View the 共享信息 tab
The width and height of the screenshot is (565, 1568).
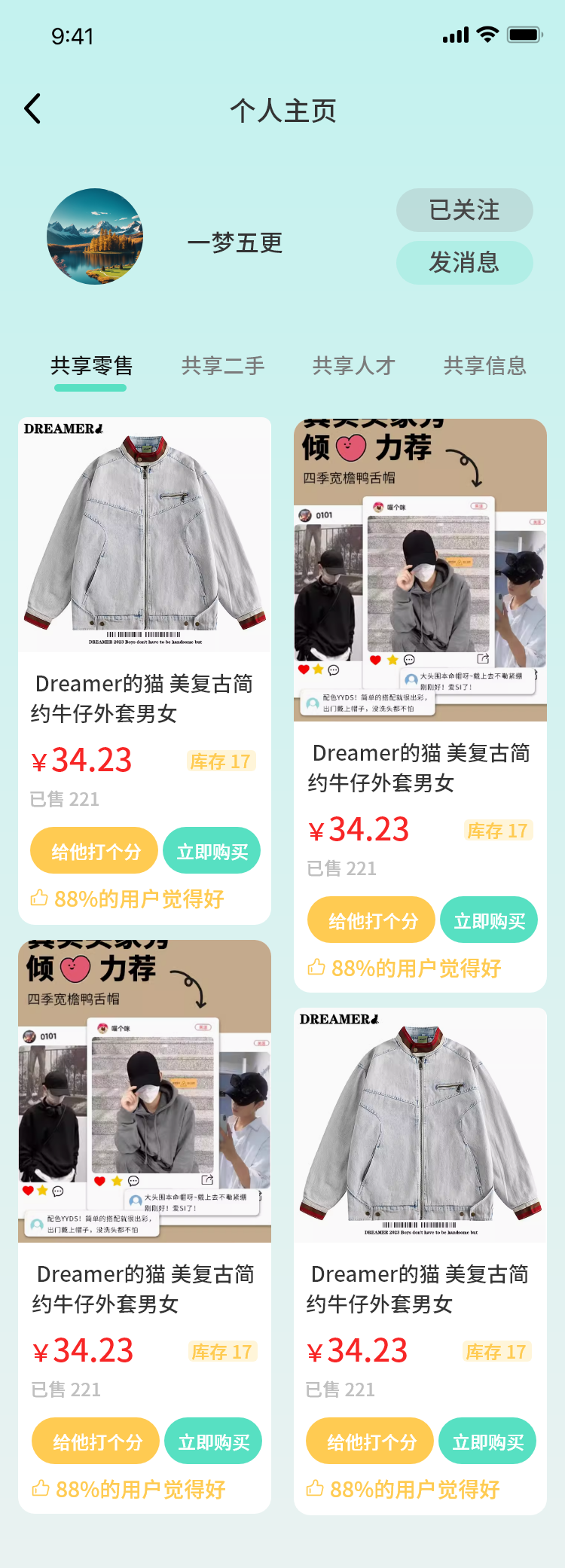(484, 366)
